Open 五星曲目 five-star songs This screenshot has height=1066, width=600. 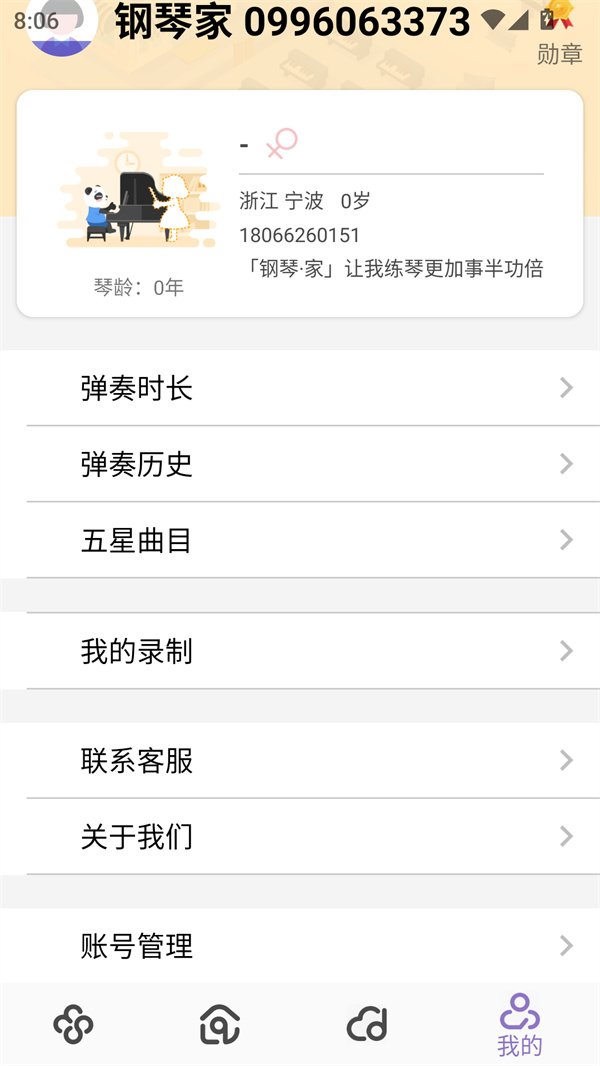pyautogui.click(x=300, y=540)
